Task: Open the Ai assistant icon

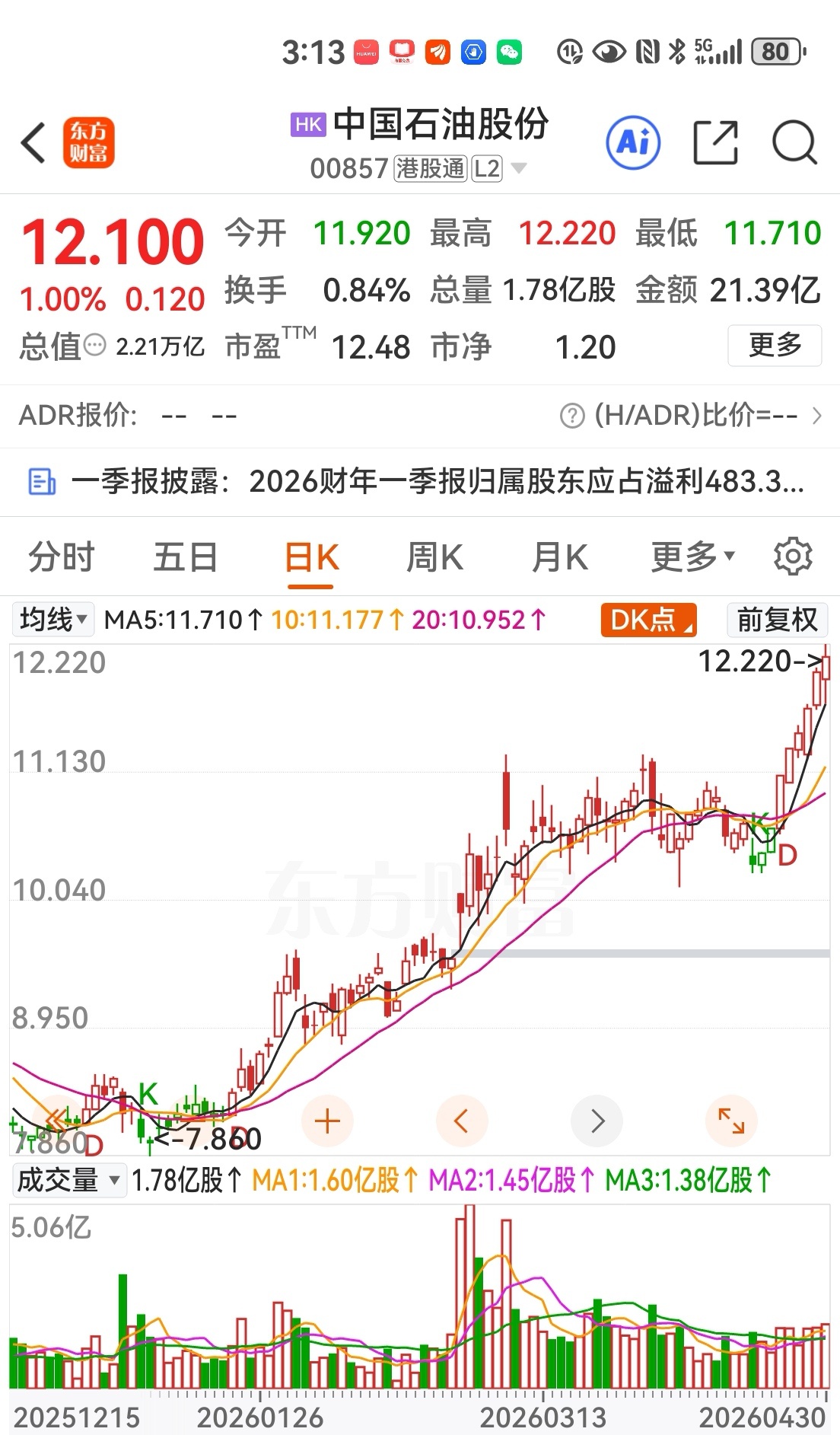Action: tap(633, 142)
